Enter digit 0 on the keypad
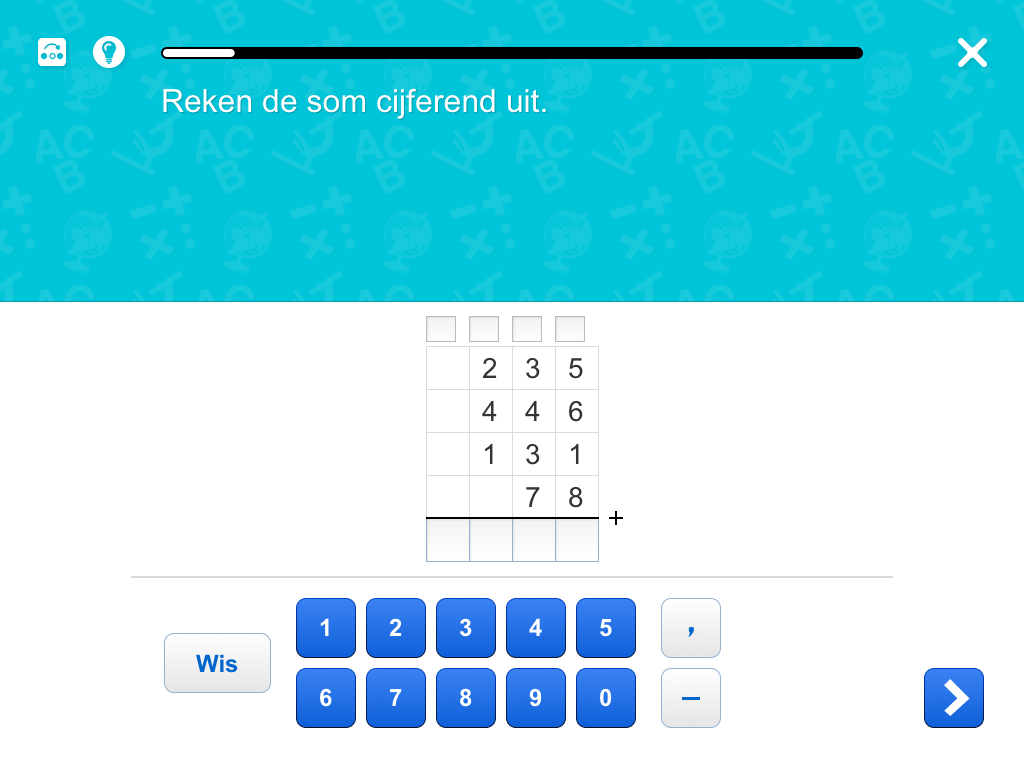Viewport: 1024px width, 768px height. (605, 698)
